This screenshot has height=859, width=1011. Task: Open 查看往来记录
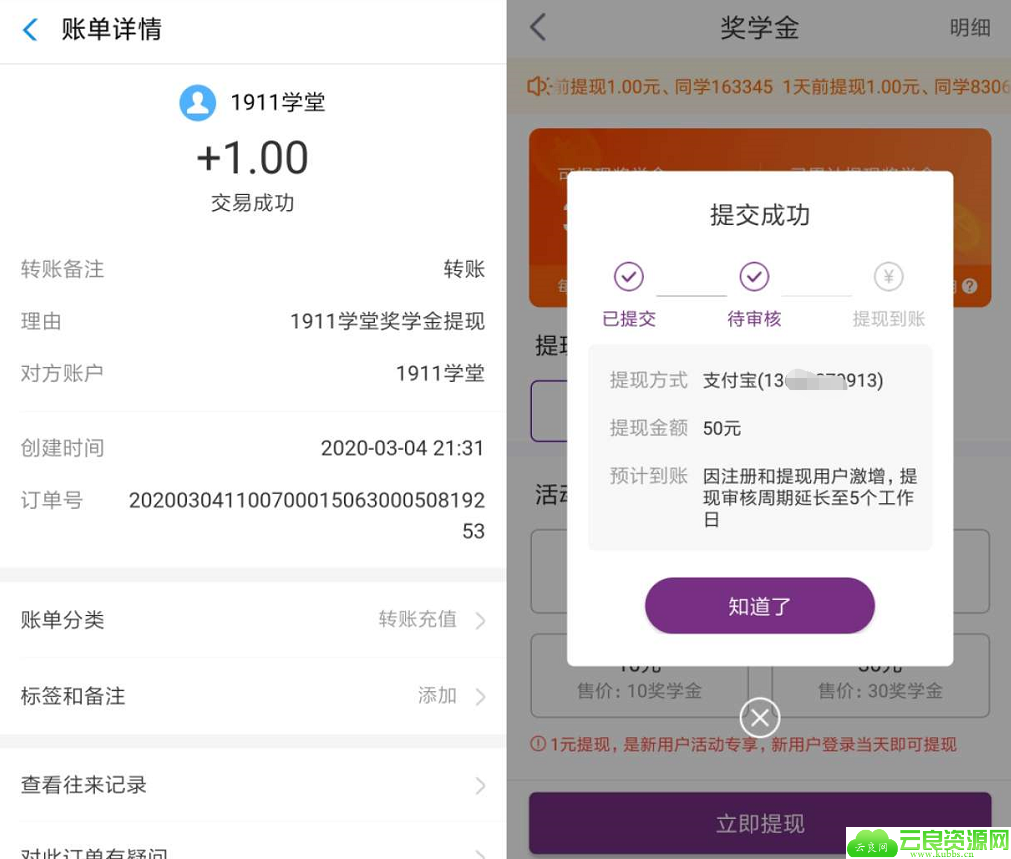point(252,785)
